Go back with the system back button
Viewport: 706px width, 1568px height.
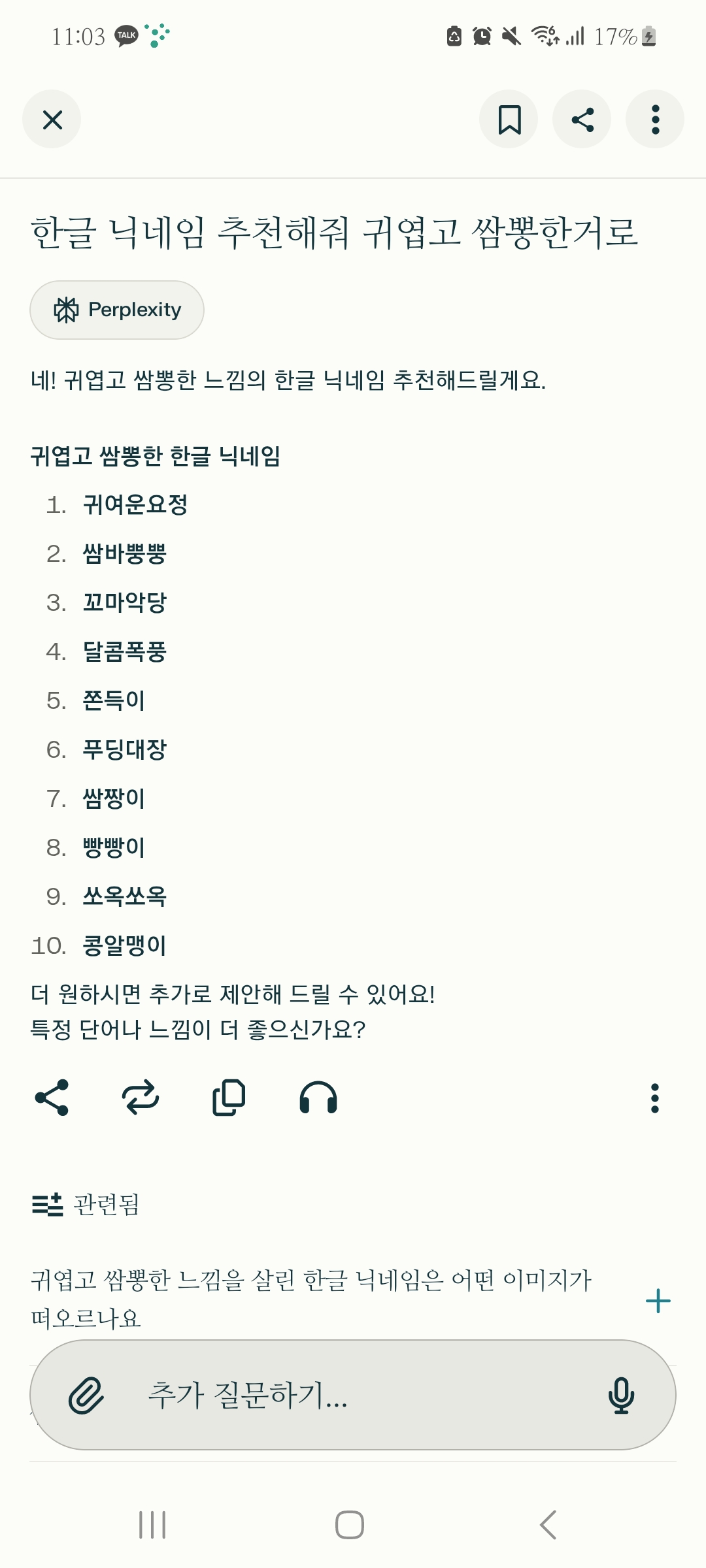[548, 1525]
